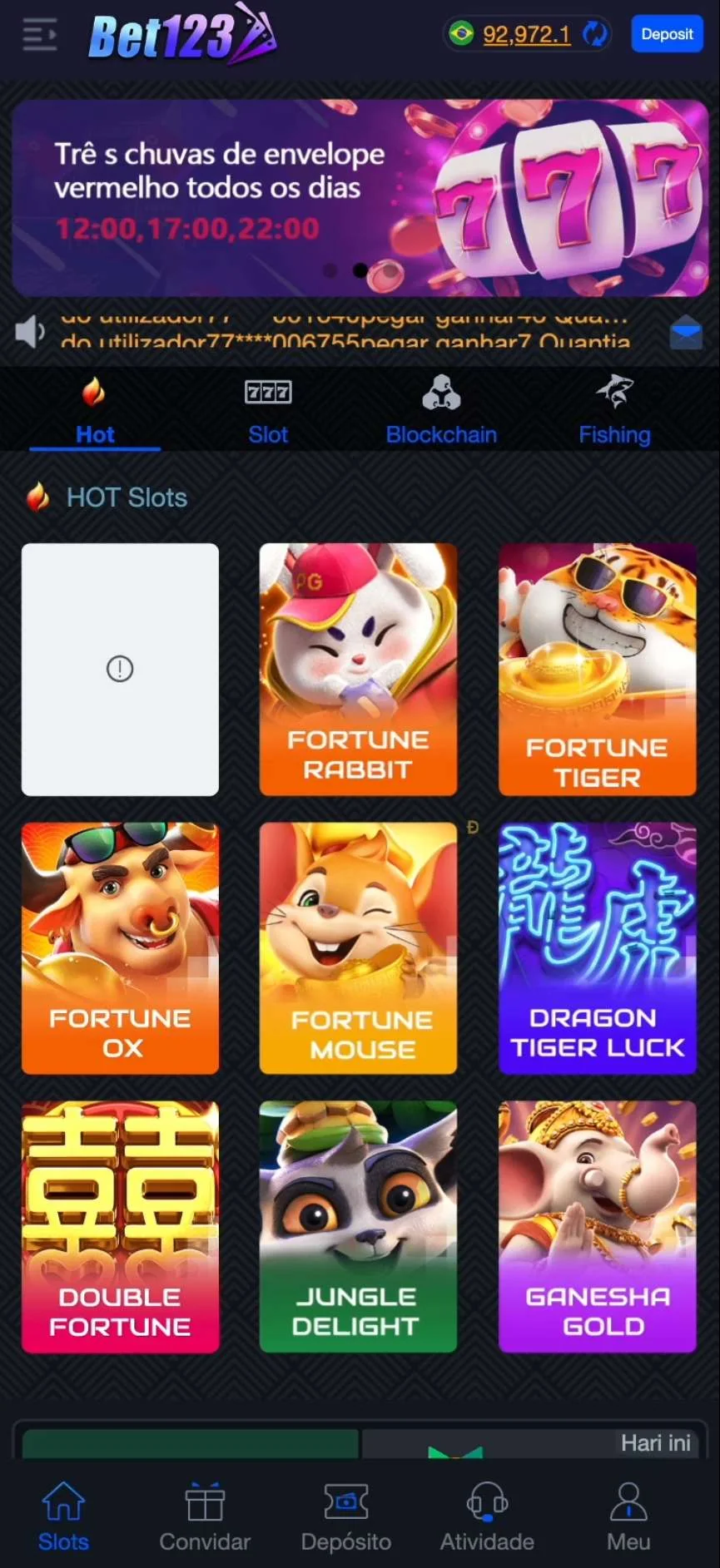Play the Double Fortune slot
The height and width of the screenshot is (1568, 720).
pyautogui.click(x=120, y=1226)
